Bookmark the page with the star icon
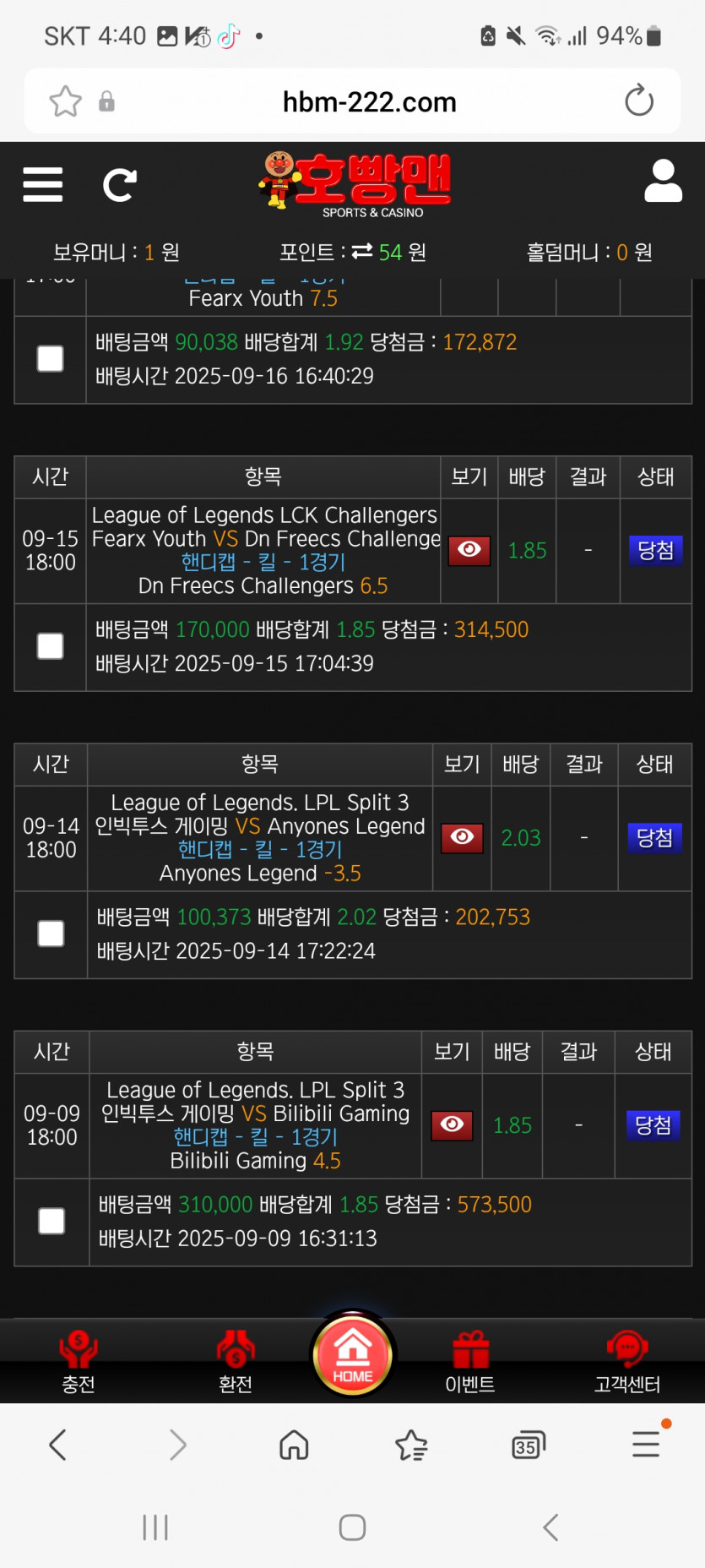This screenshot has height=1568, width=705. 66,101
